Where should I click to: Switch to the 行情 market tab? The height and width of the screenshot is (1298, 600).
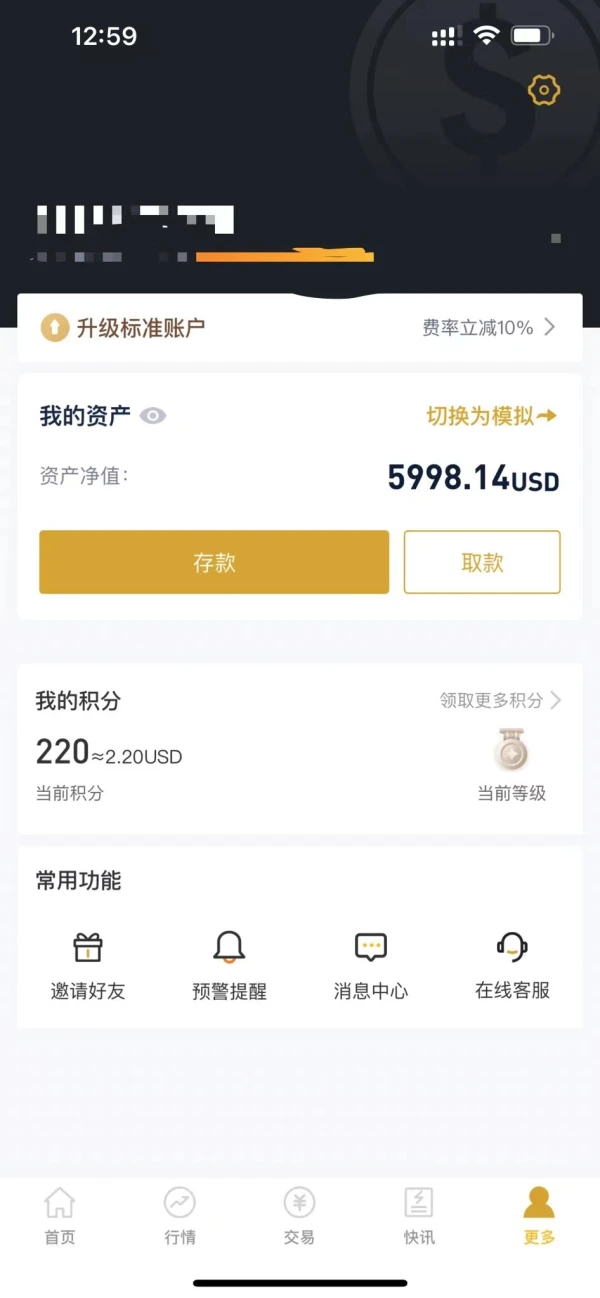pyautogui.click(x=180, y=1215)
